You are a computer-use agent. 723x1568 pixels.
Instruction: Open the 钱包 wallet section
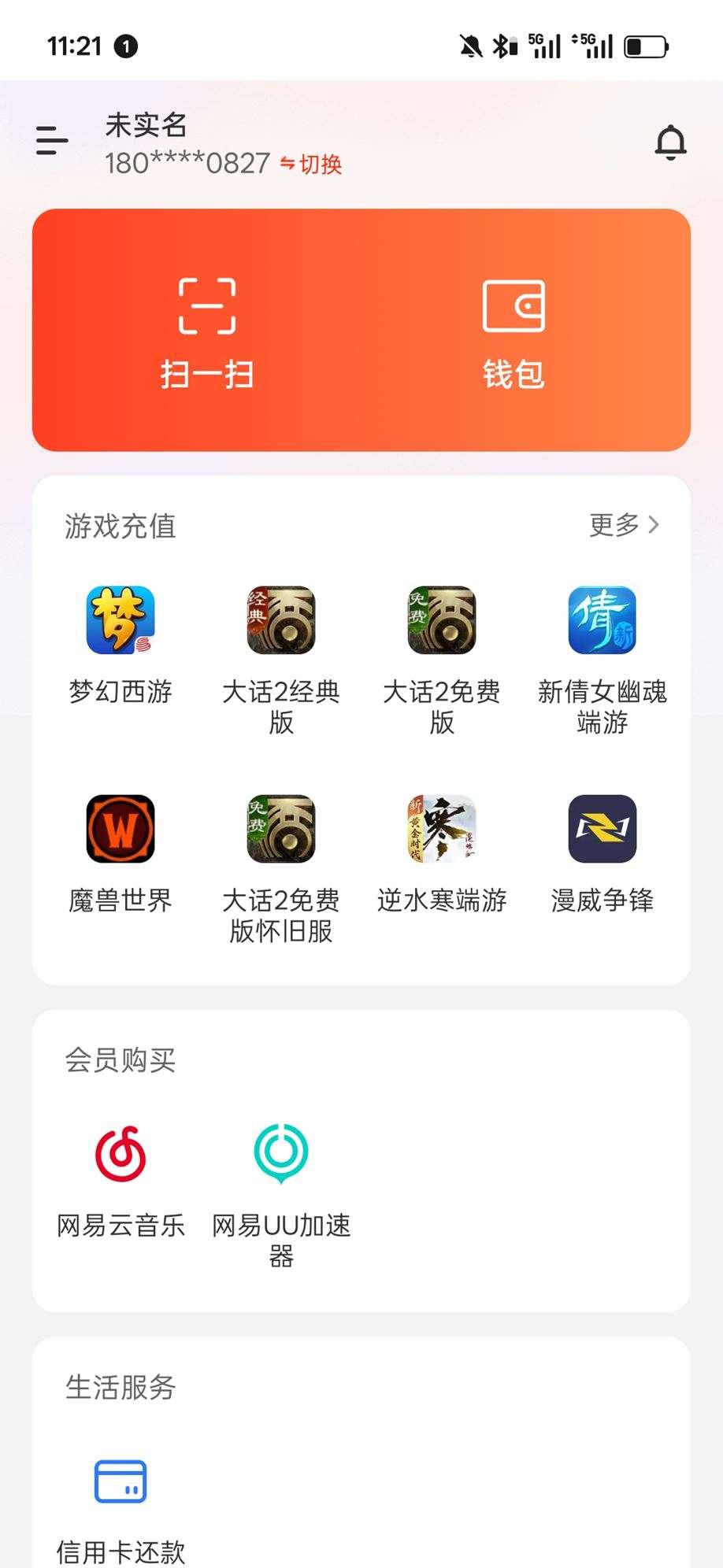pyautogui.click(x=514, y=331)
